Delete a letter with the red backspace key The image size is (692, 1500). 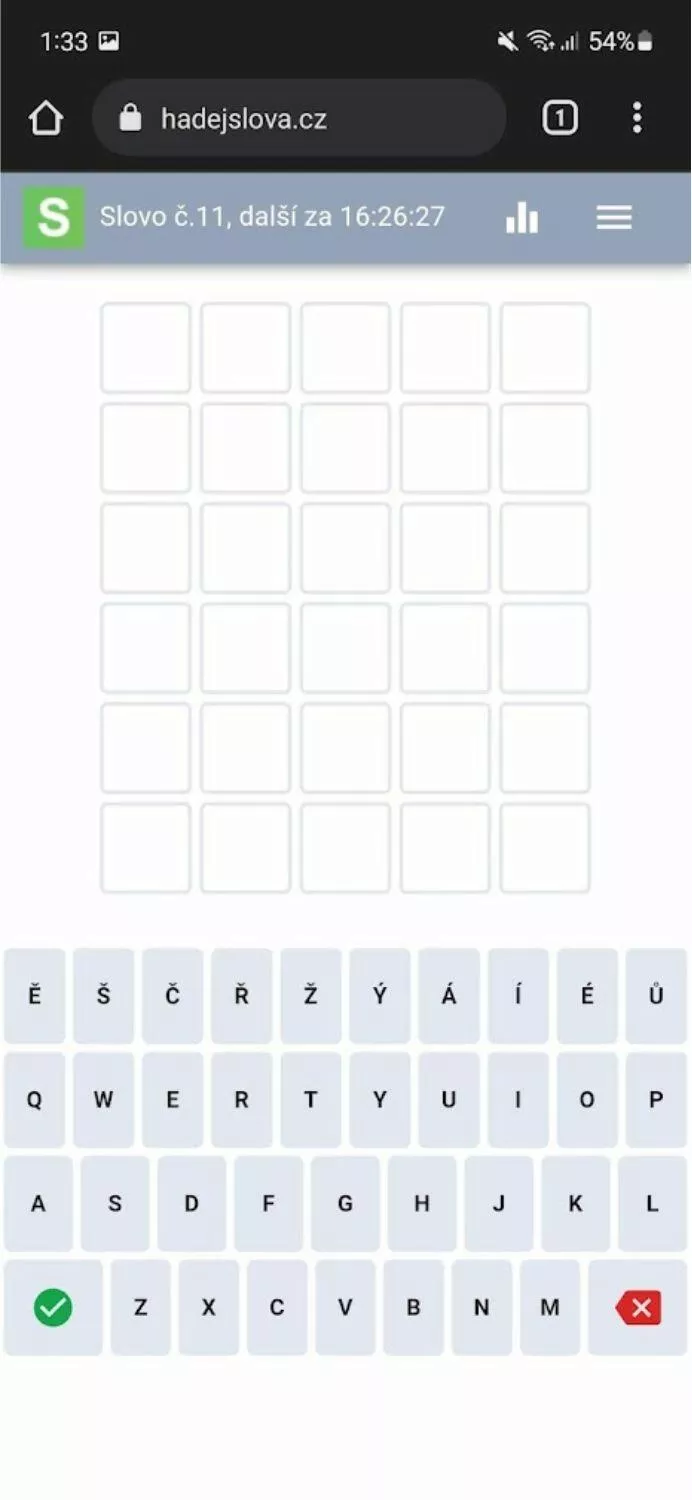[x=638, y=1307]
